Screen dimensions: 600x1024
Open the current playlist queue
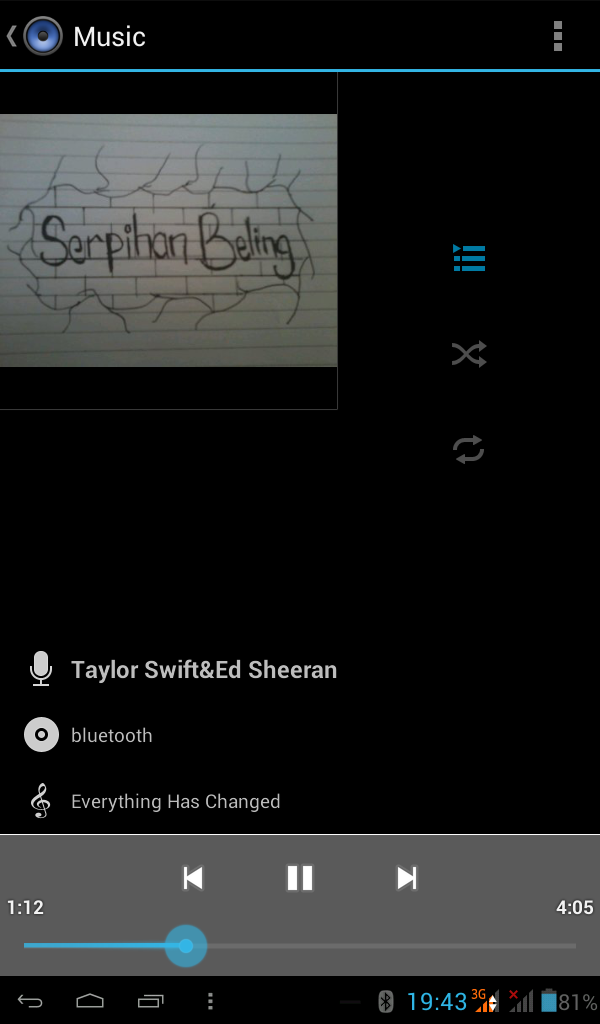point(469,258)
